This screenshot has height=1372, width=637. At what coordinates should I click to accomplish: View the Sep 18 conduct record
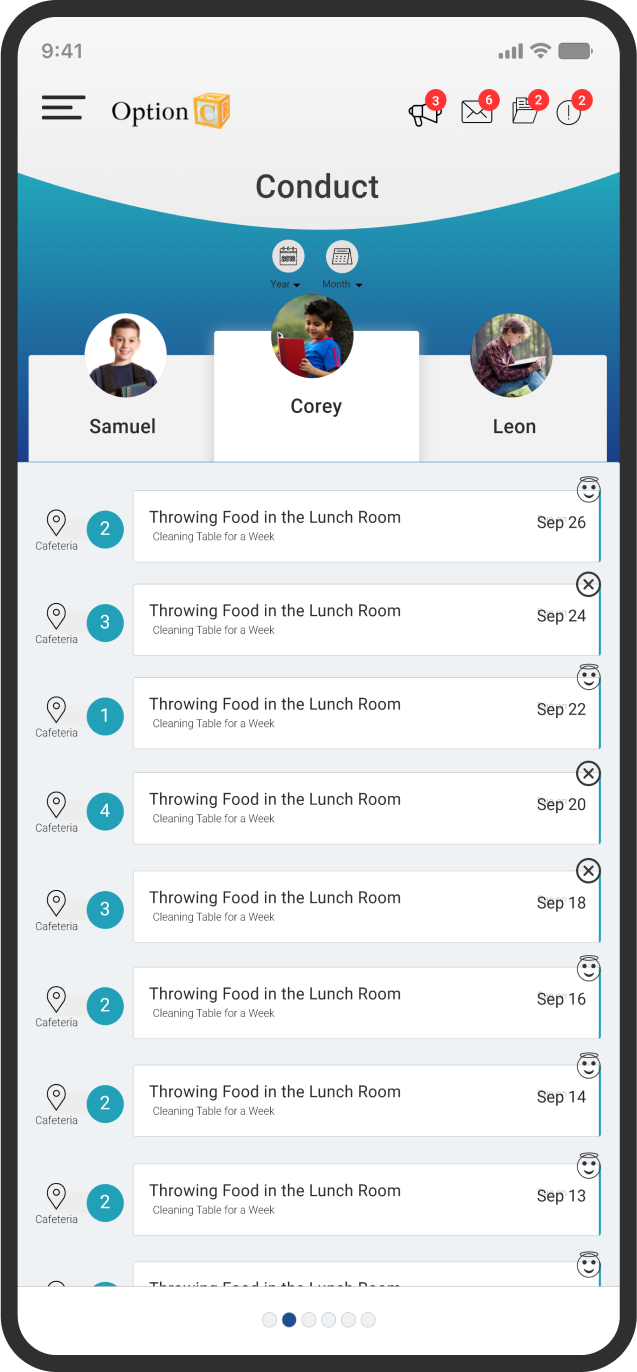click(x=367, y=906)
